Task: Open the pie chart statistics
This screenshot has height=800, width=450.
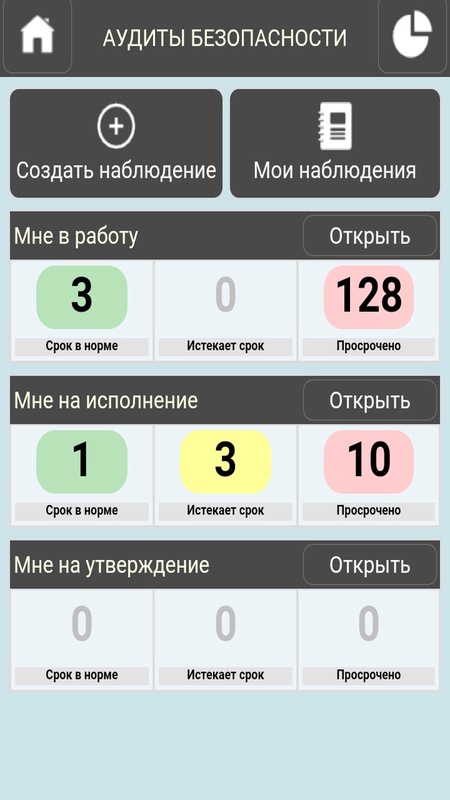Action: tap(412, 36)
